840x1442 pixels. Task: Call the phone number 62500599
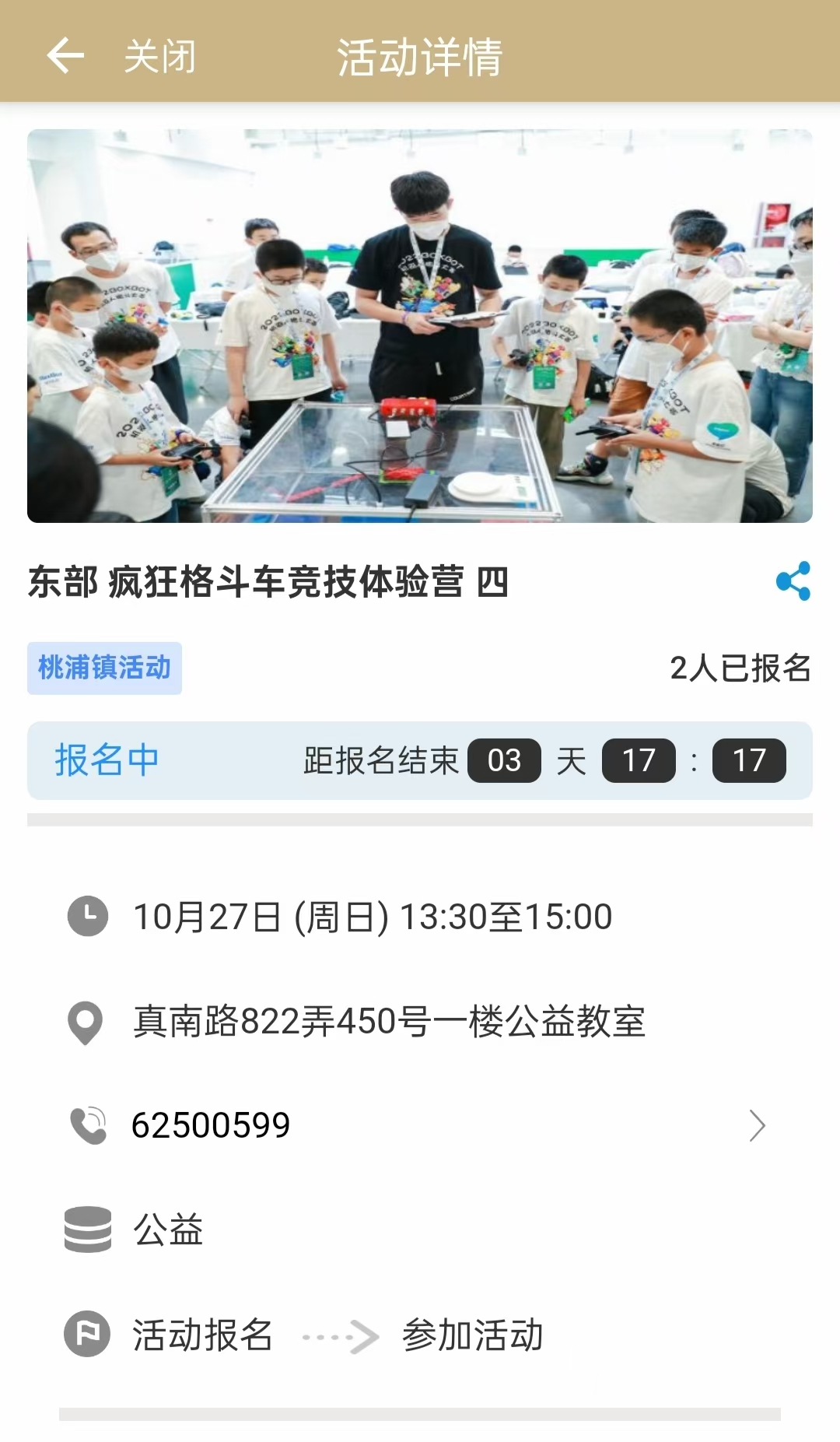(x=211, y=1125)
